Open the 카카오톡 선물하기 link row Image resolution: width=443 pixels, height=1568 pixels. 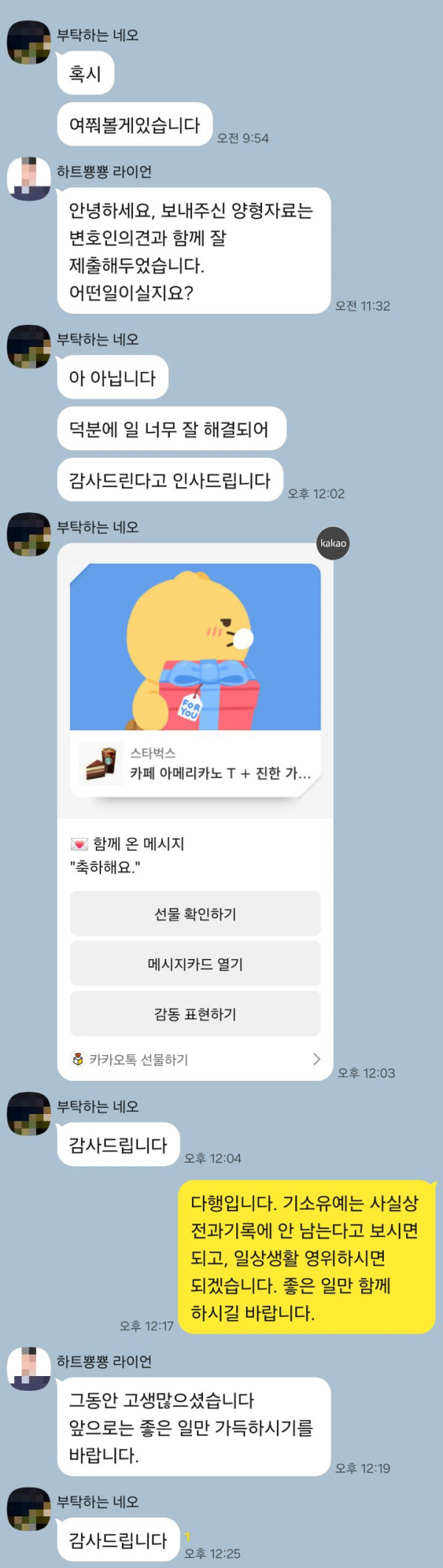[x=195, y=1059]
